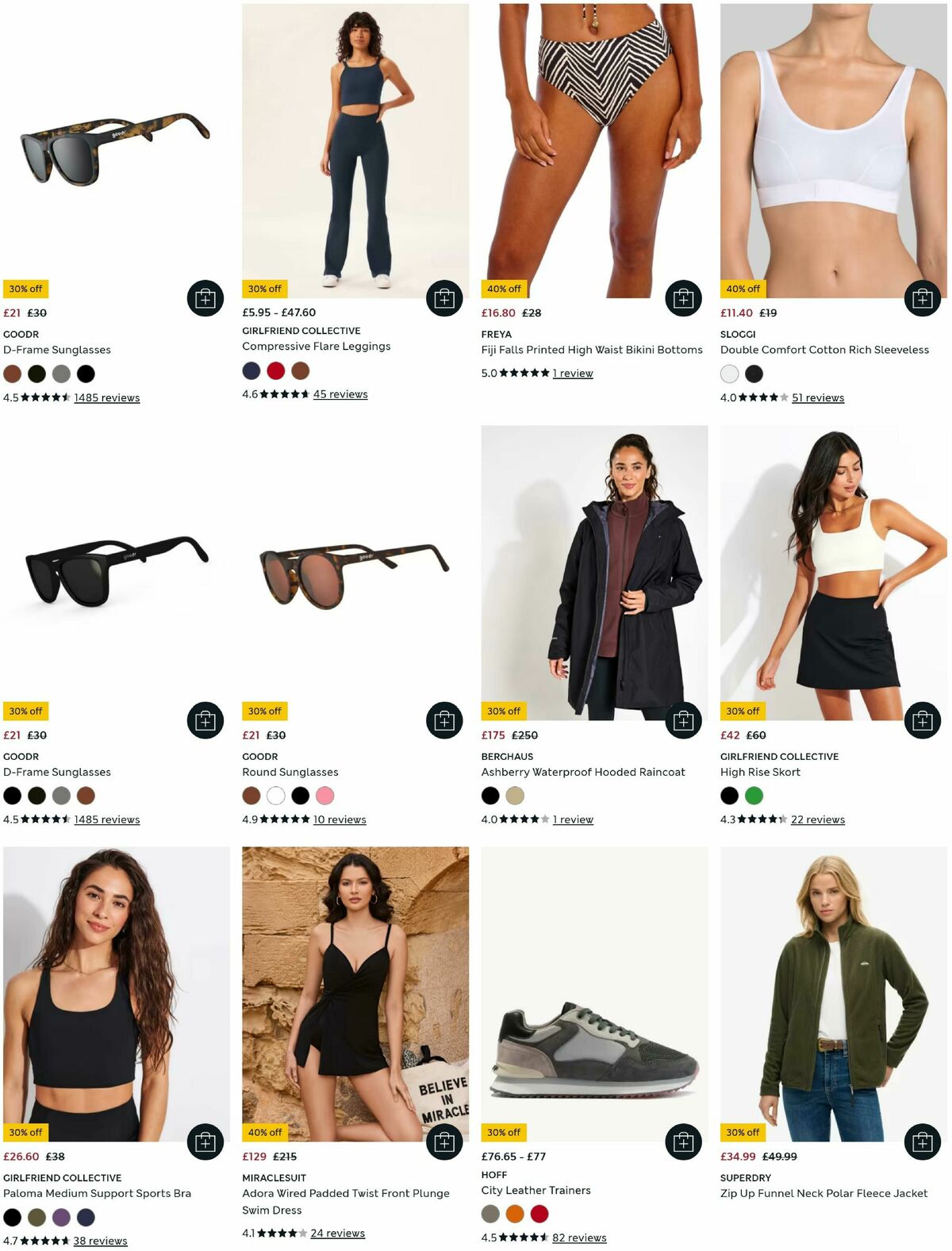952x1251 pixels.
Task: Open the Adora Twist Front Swim Dress image
Action: click(x=355, y=993)
